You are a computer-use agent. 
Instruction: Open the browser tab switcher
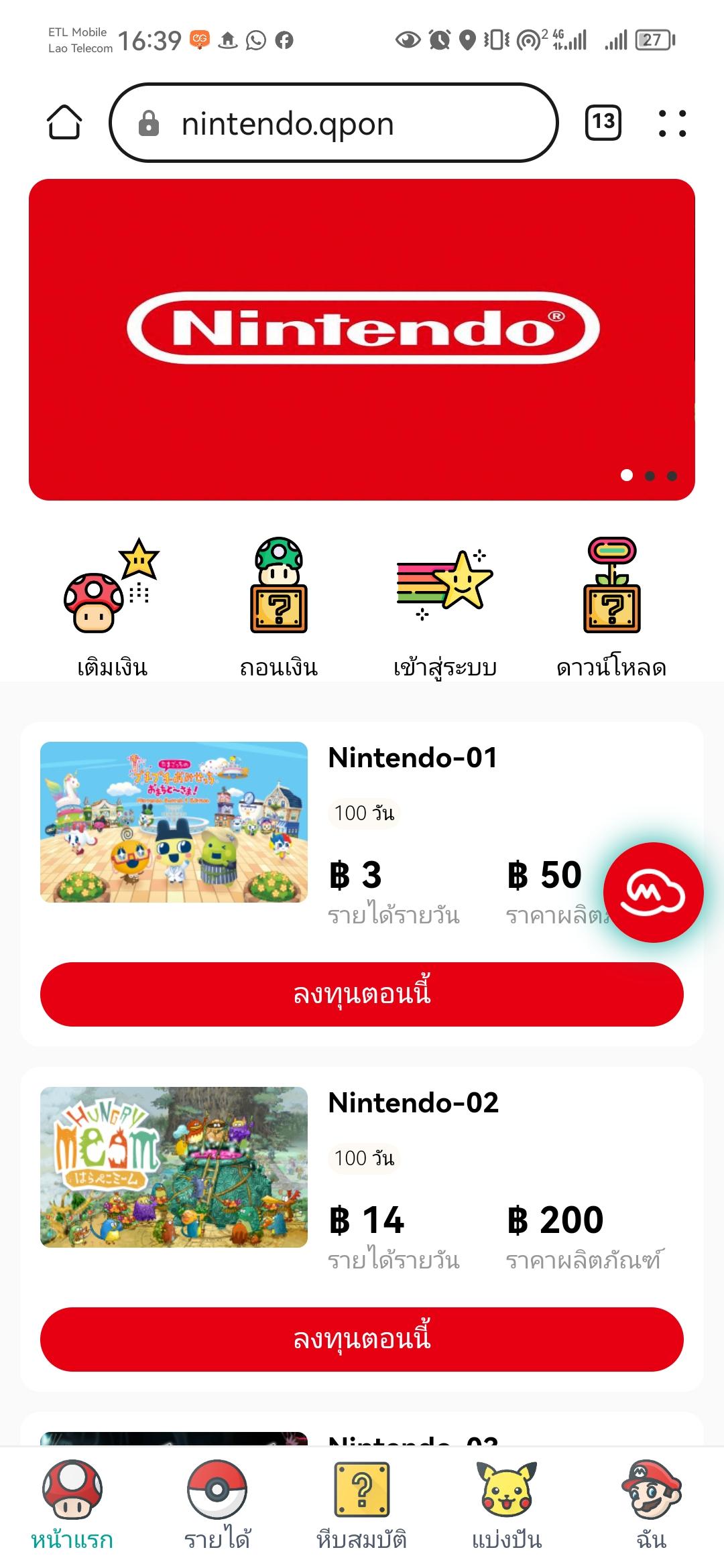pyautogui.click(x=603, y=123)
